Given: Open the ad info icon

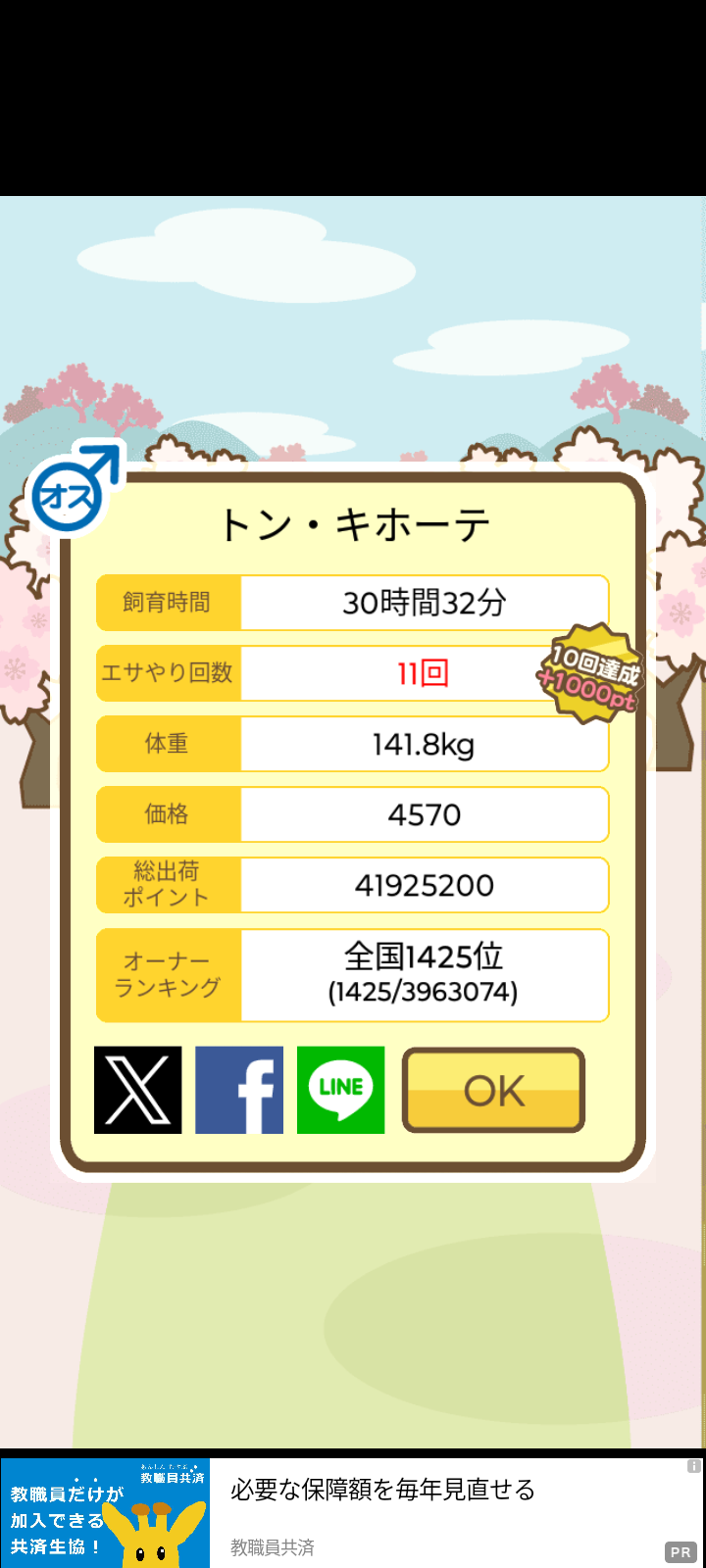Looking at the screenshot, I should point(693,1466).
